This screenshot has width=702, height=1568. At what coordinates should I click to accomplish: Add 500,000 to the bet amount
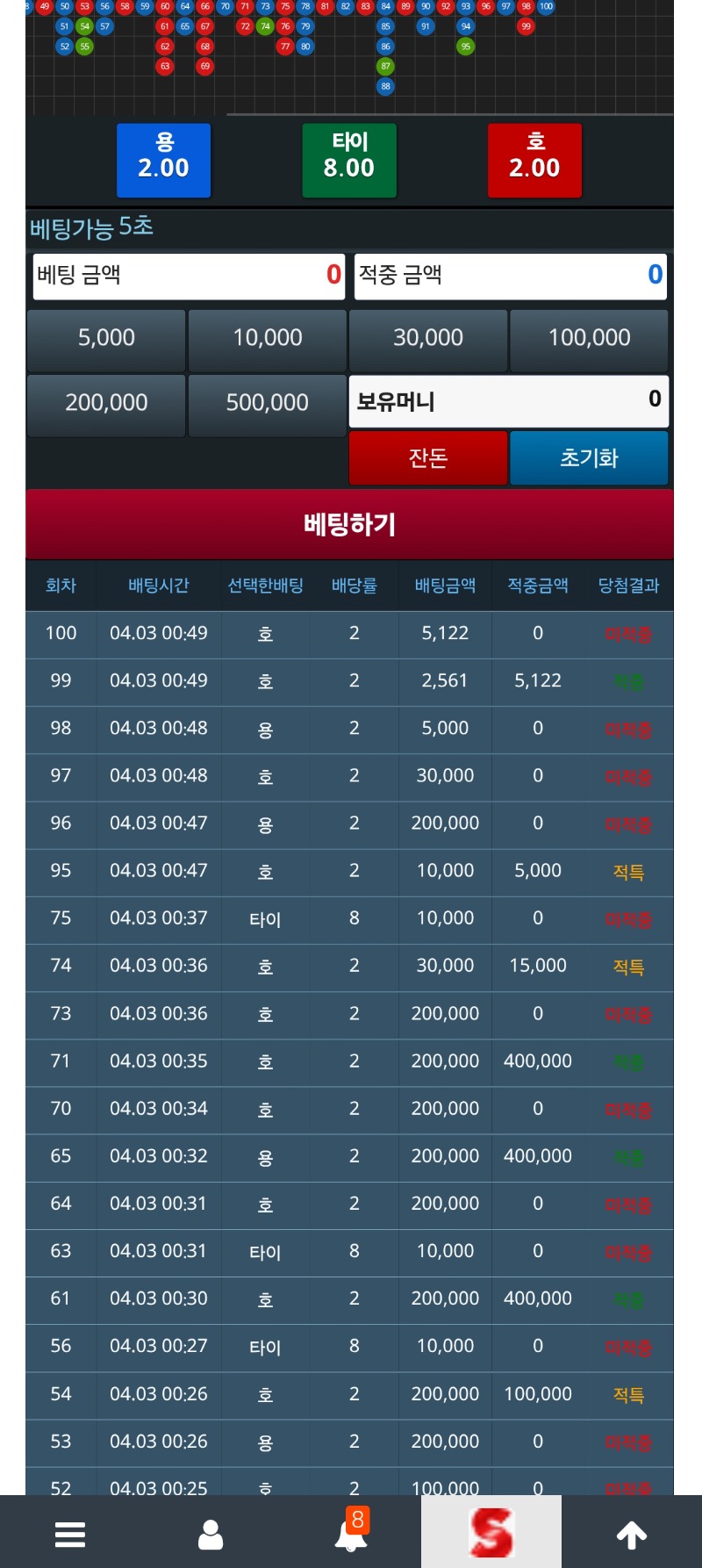[x=268, y=404]
